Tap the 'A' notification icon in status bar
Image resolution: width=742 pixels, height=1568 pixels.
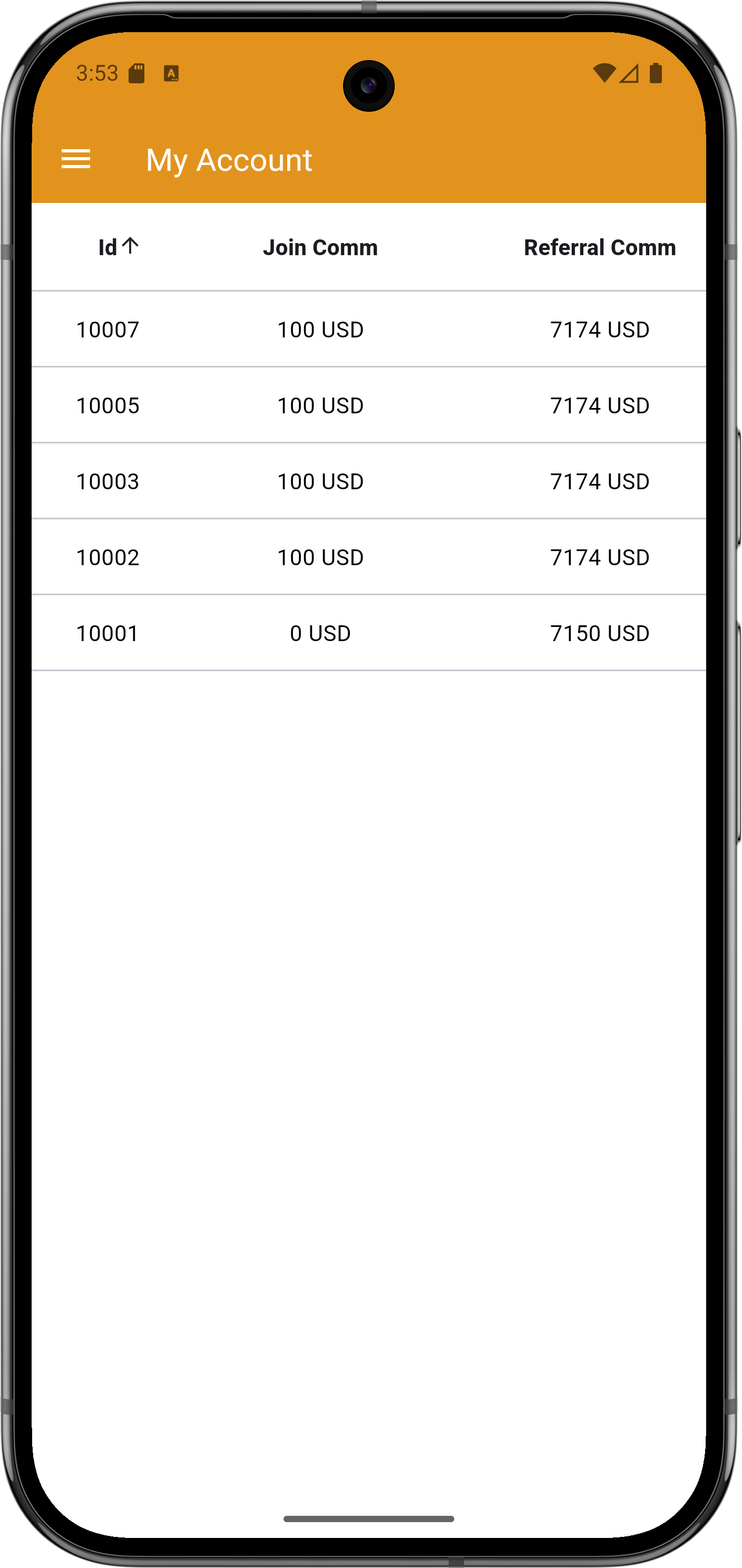pos(171,72)
